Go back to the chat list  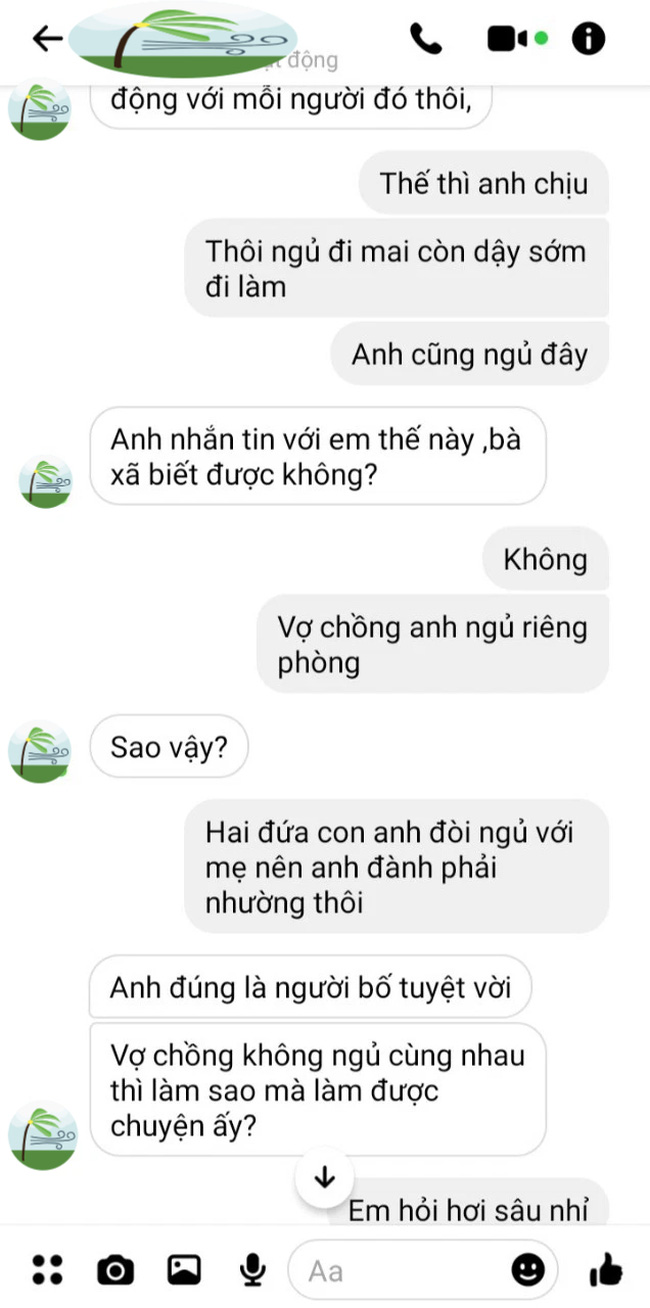(x=47, y=39)
